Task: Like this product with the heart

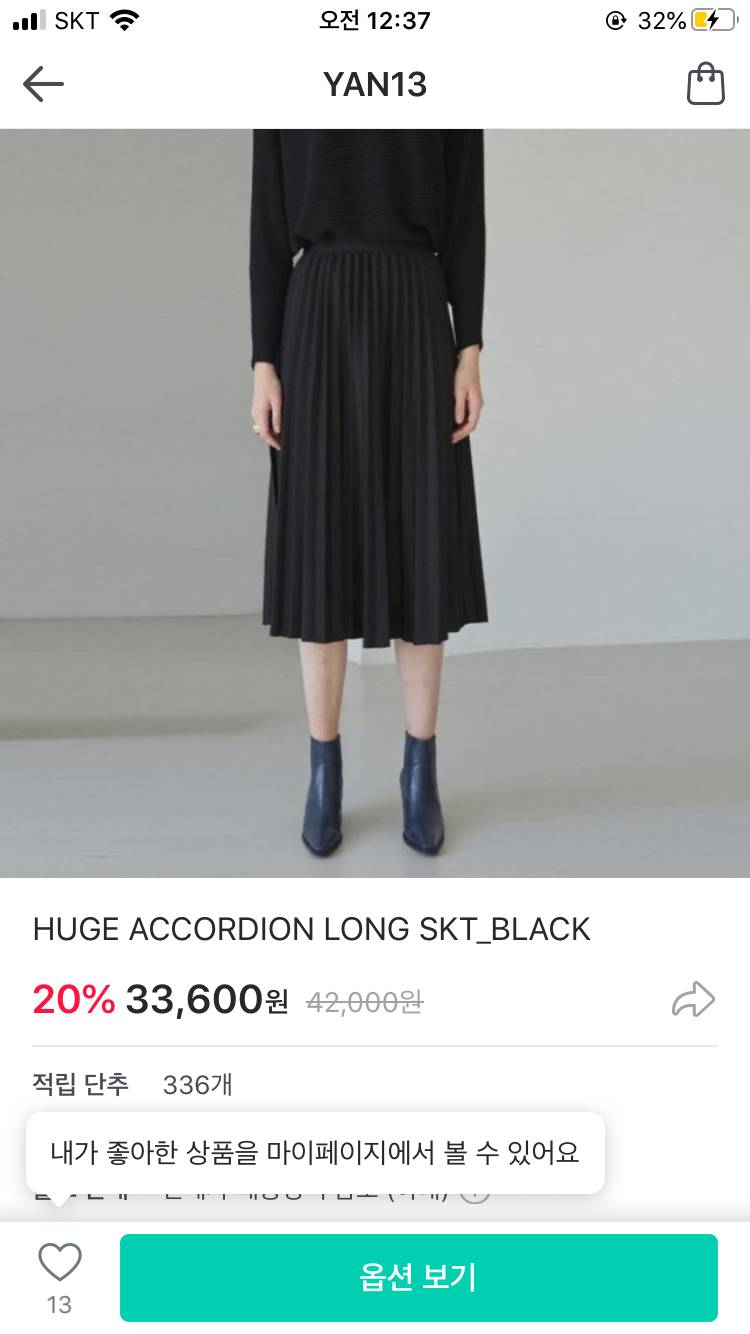Action: (x=59, y=1264)
